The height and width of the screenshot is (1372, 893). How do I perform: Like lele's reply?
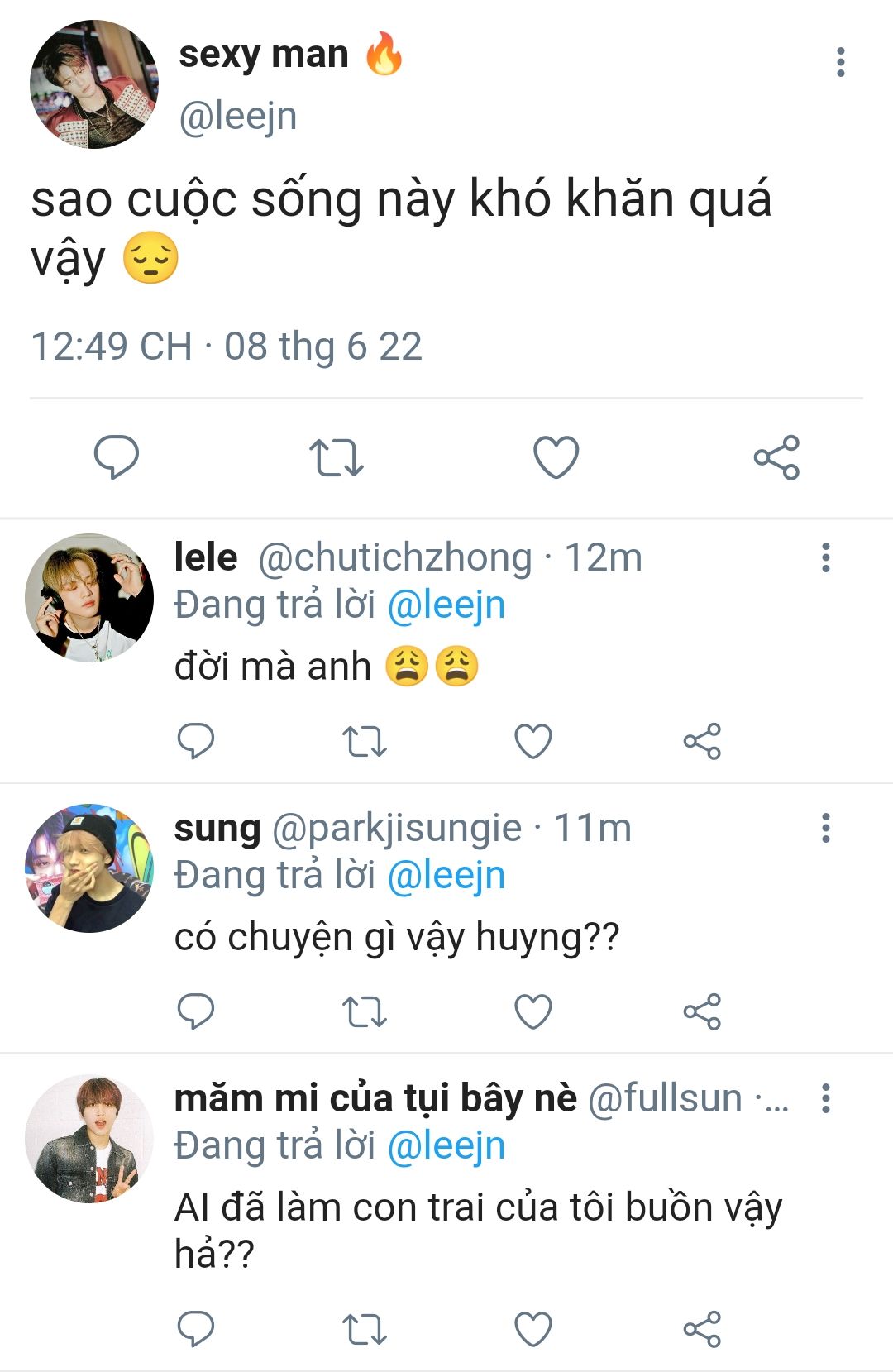point(533,741)
